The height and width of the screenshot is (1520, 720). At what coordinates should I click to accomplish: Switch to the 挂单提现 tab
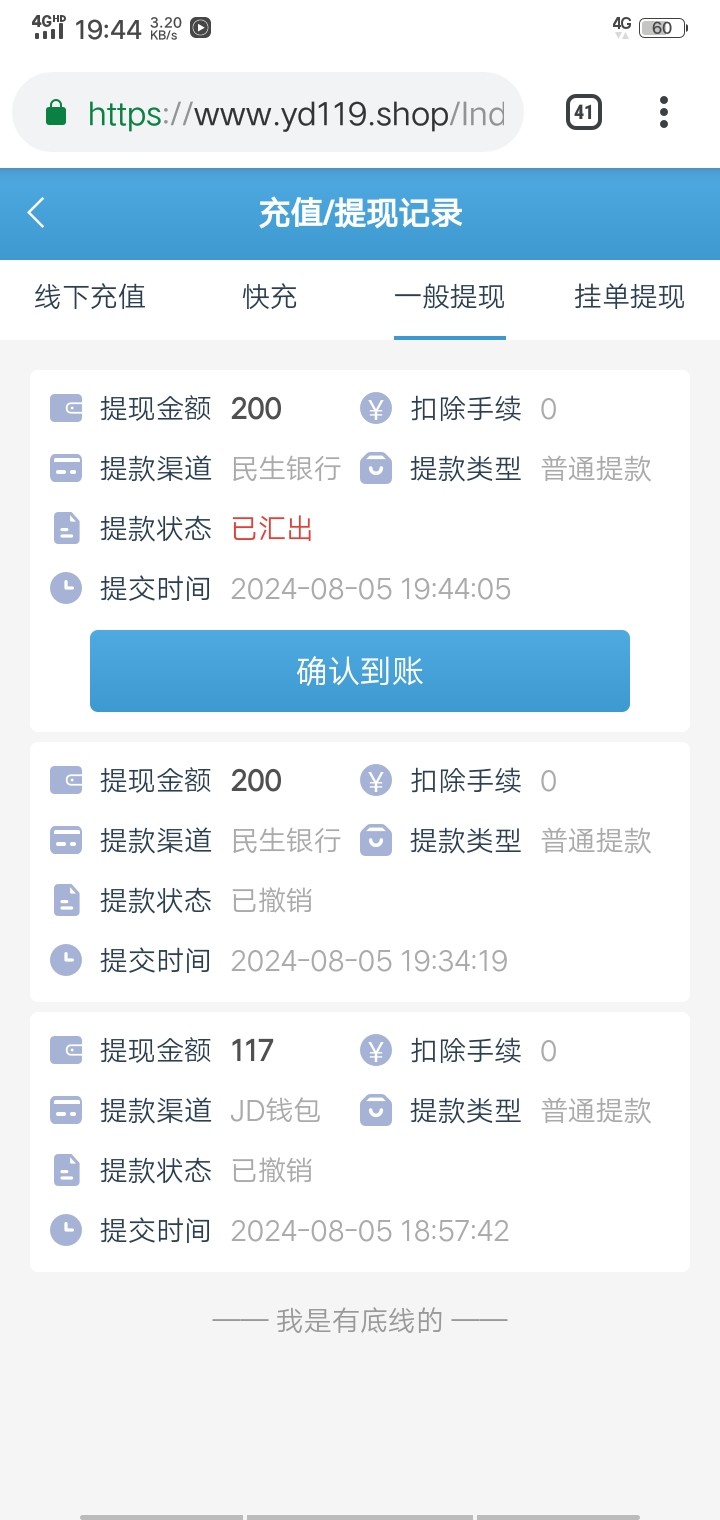(630, 297)
